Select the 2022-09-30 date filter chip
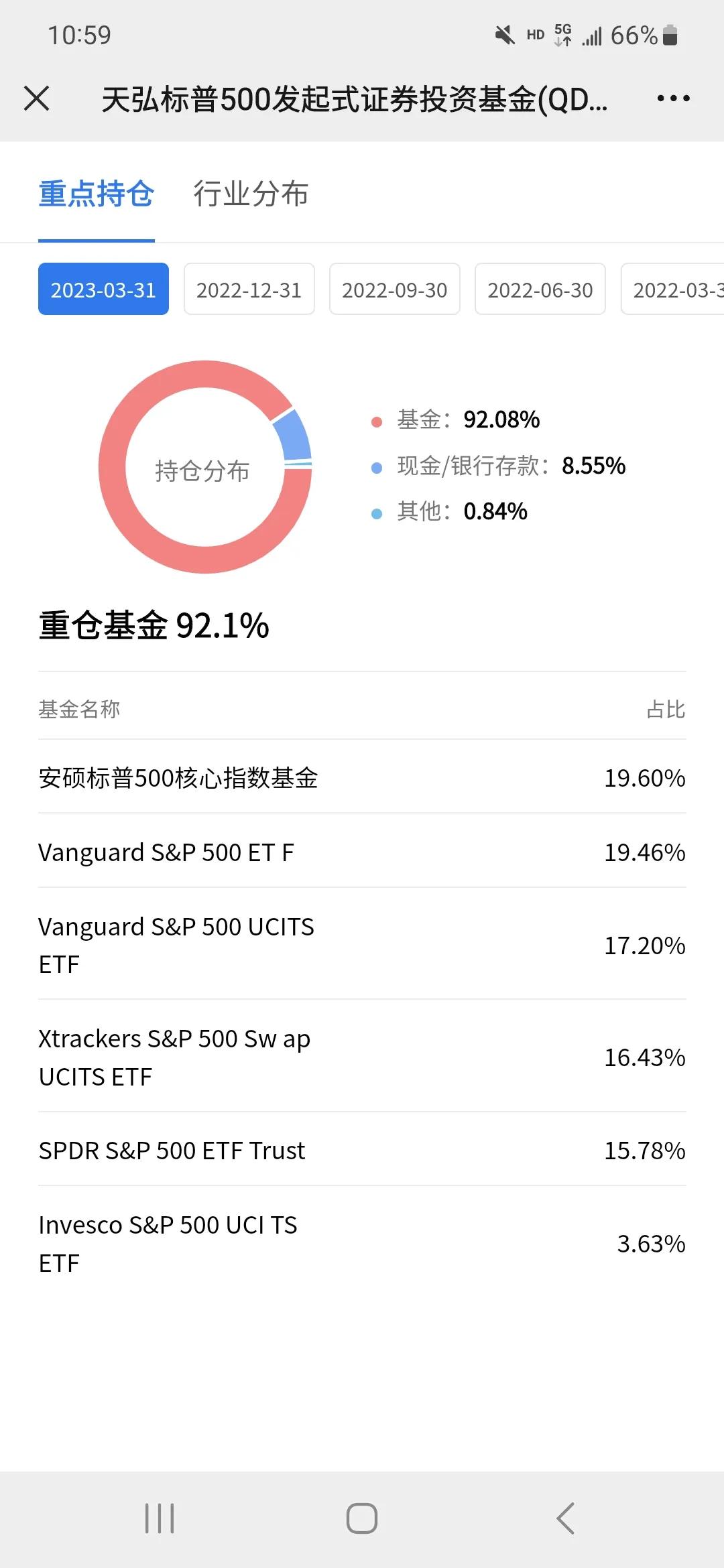The width and height of the screenshot is (724, 1568). click(x=394, y=289)
